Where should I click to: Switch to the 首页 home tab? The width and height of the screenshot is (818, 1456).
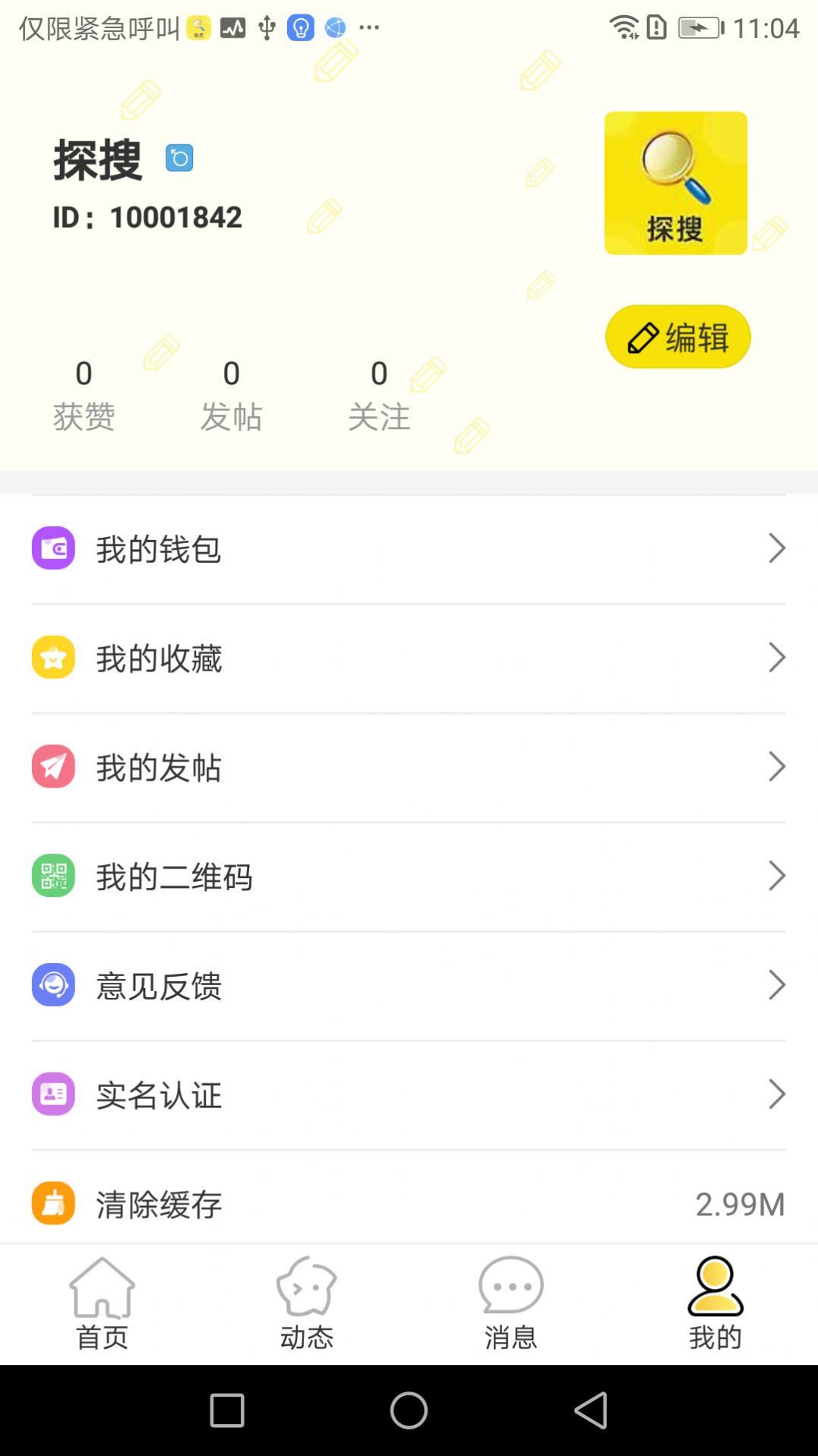(103, 1299)
